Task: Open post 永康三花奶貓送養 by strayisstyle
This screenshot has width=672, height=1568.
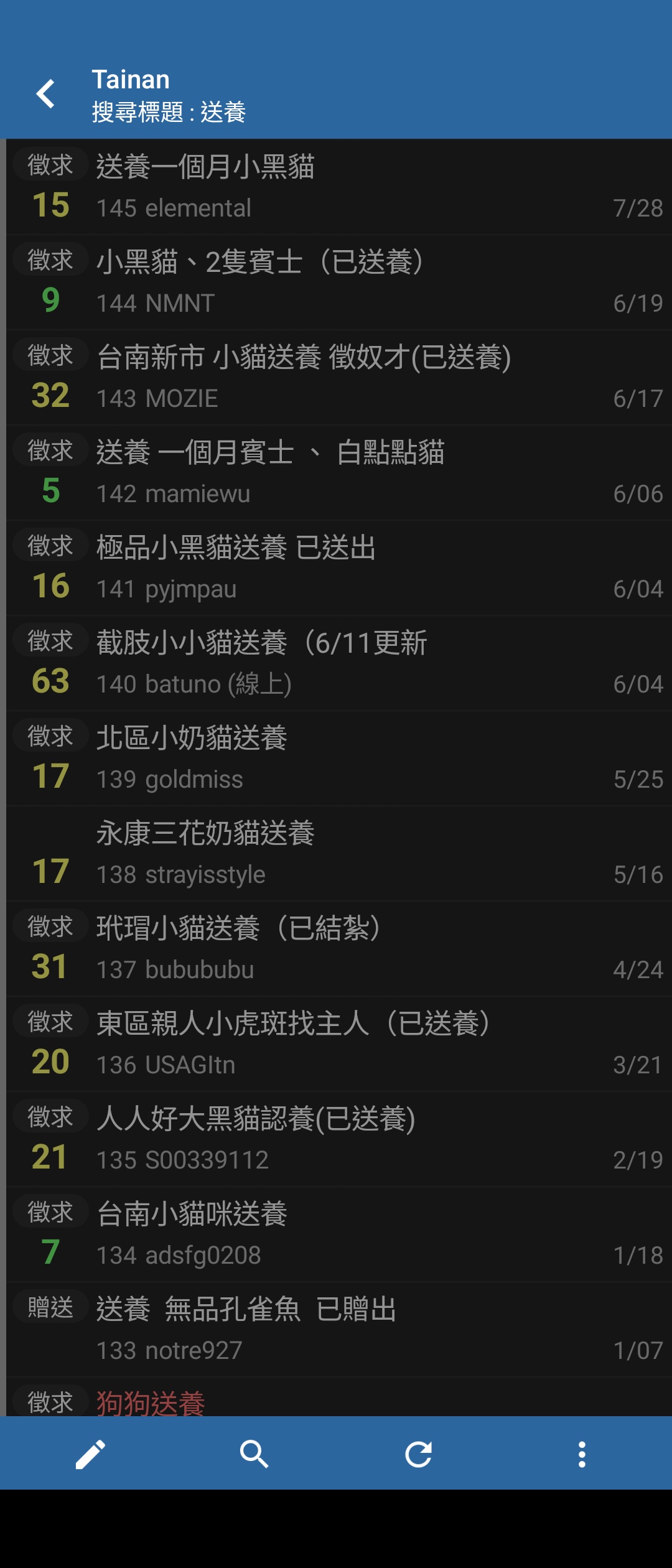Action: coord(336,853)
